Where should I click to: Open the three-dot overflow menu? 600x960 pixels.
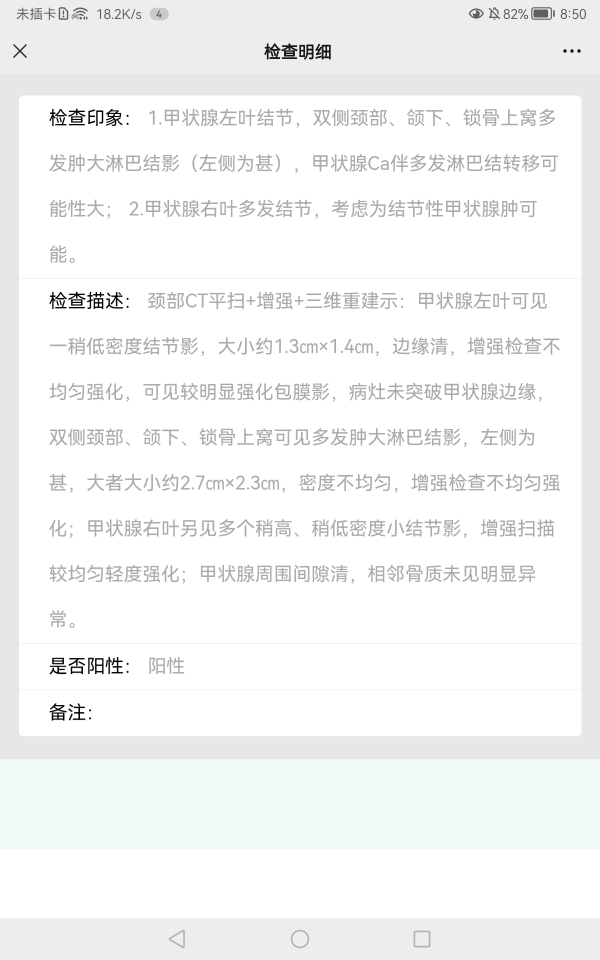tap(572, 51)
